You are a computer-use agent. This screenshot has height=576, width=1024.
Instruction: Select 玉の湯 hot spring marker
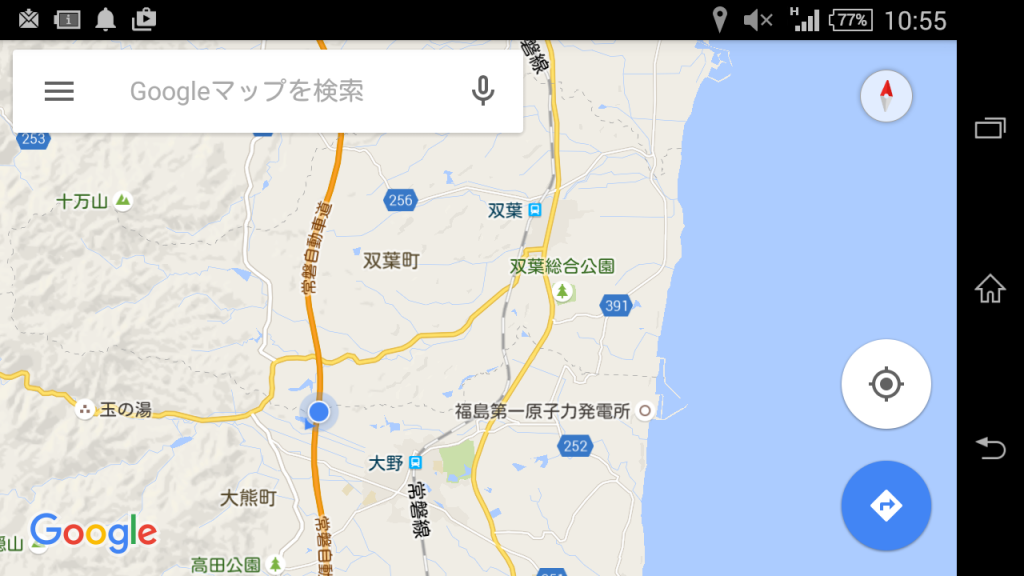86,408
